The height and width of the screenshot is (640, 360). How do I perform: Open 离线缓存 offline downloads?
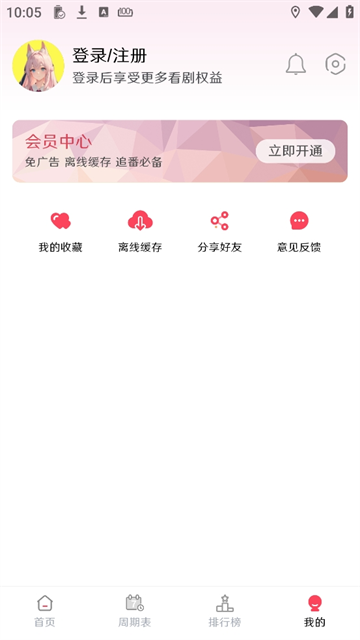tap(140, 231)
